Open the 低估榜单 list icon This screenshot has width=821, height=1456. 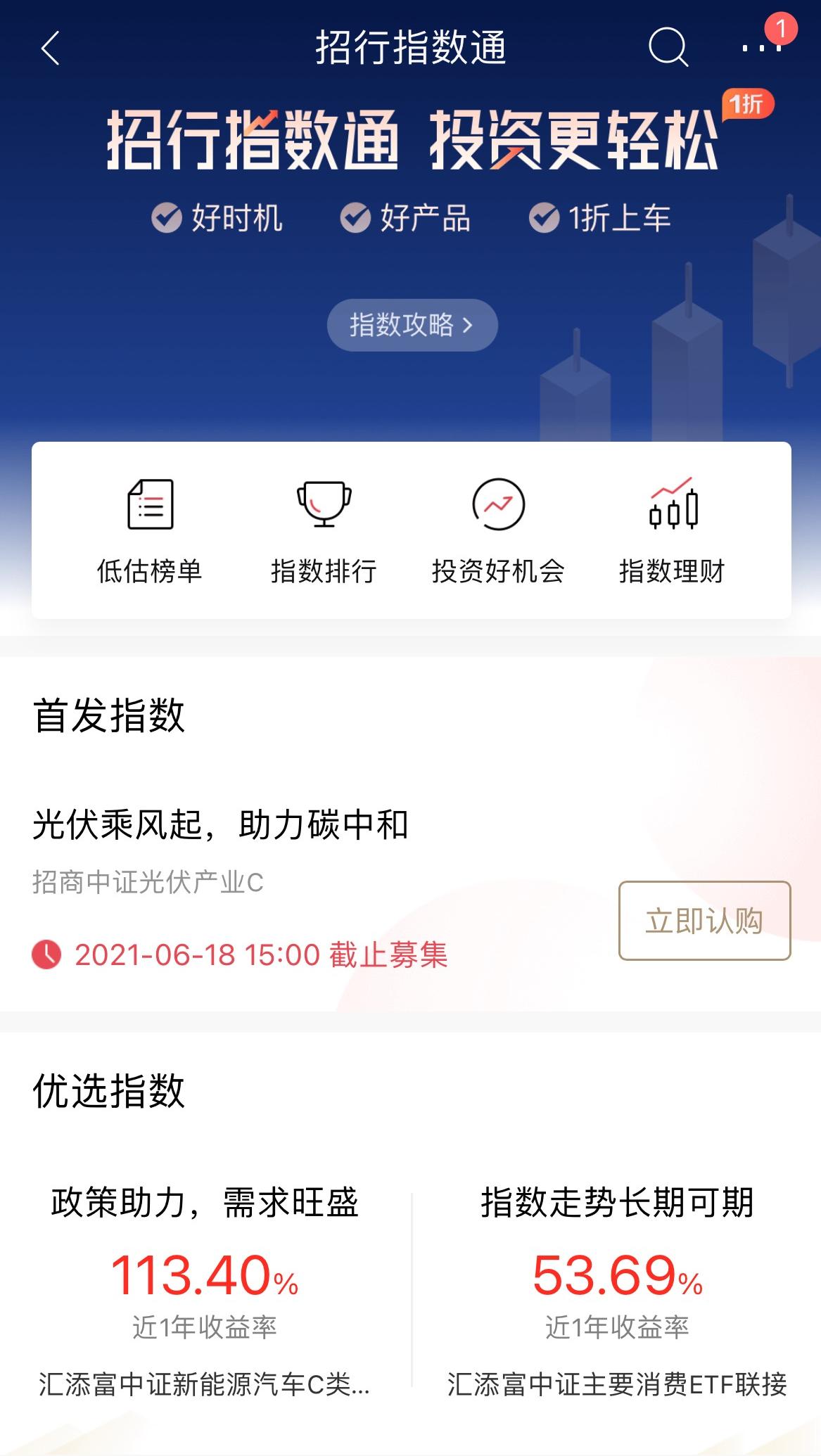pos(150,509)
